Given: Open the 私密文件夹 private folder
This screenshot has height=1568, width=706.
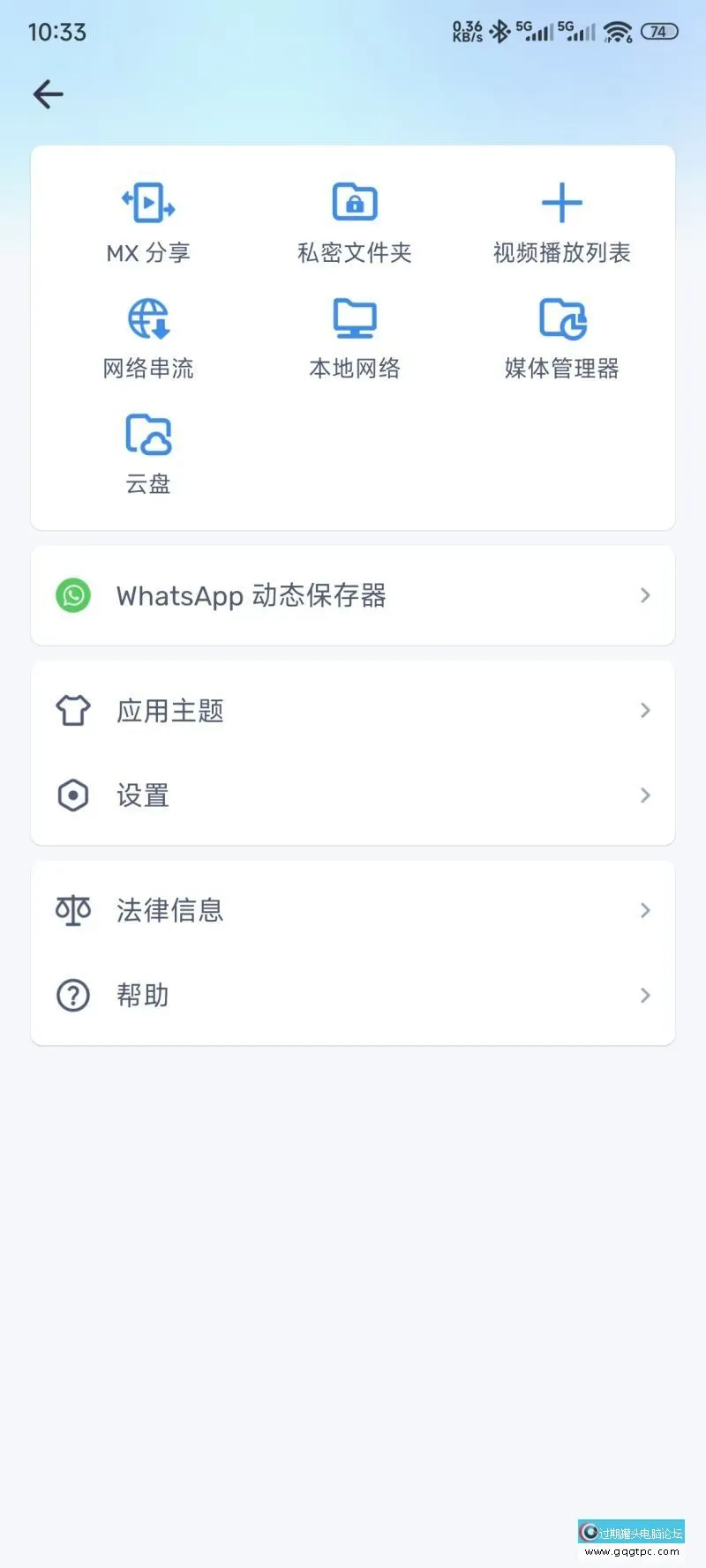Looking at the screenshot, I should (x=353, y=220).
